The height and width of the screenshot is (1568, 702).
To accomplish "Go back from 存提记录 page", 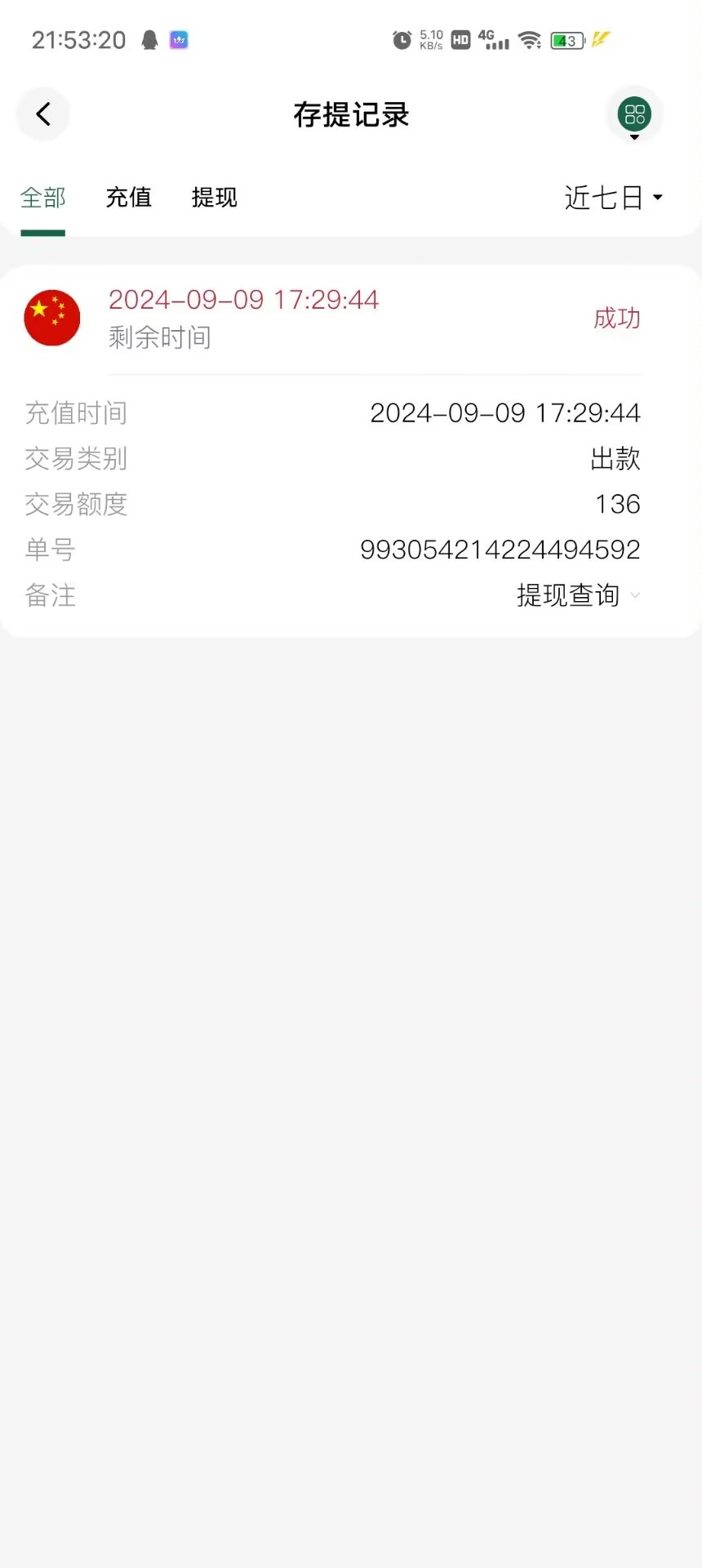I will [x=43, y=114].
